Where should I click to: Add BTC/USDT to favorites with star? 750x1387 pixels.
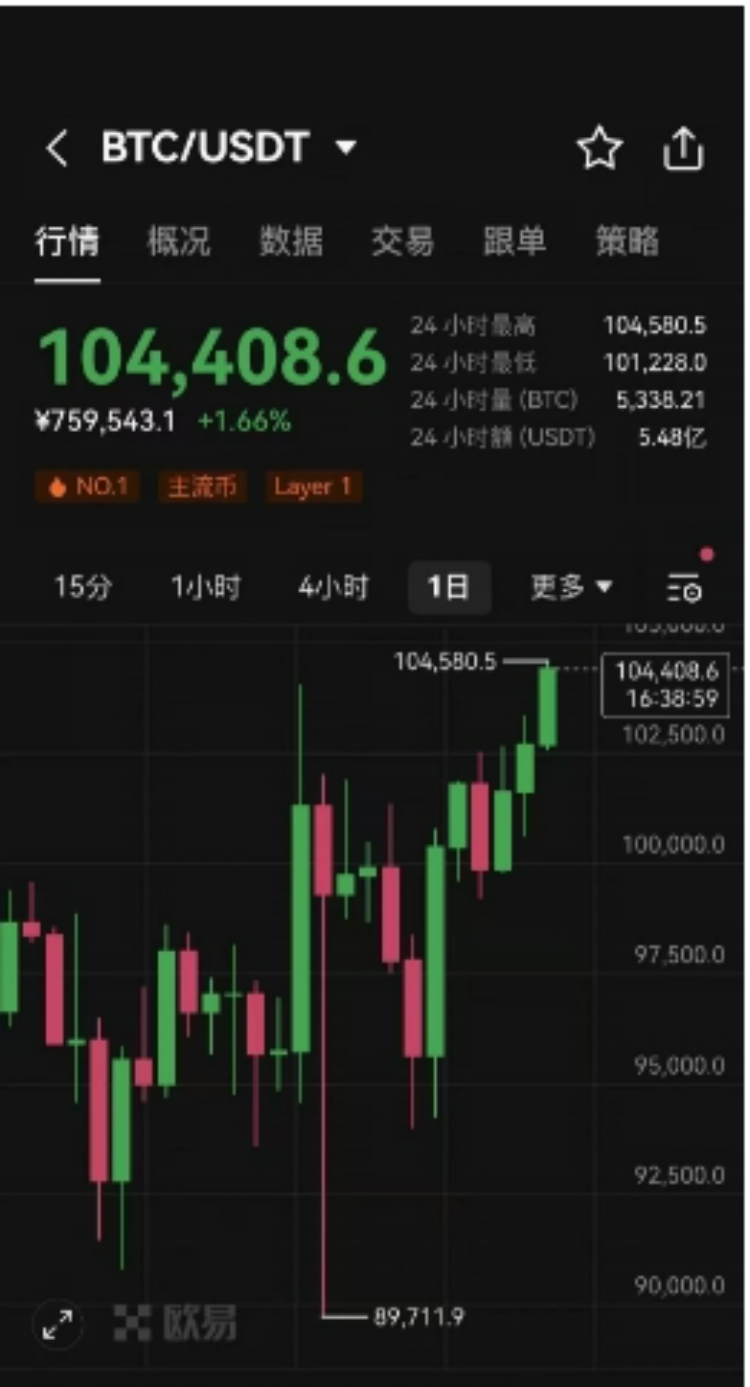[599, 150]
